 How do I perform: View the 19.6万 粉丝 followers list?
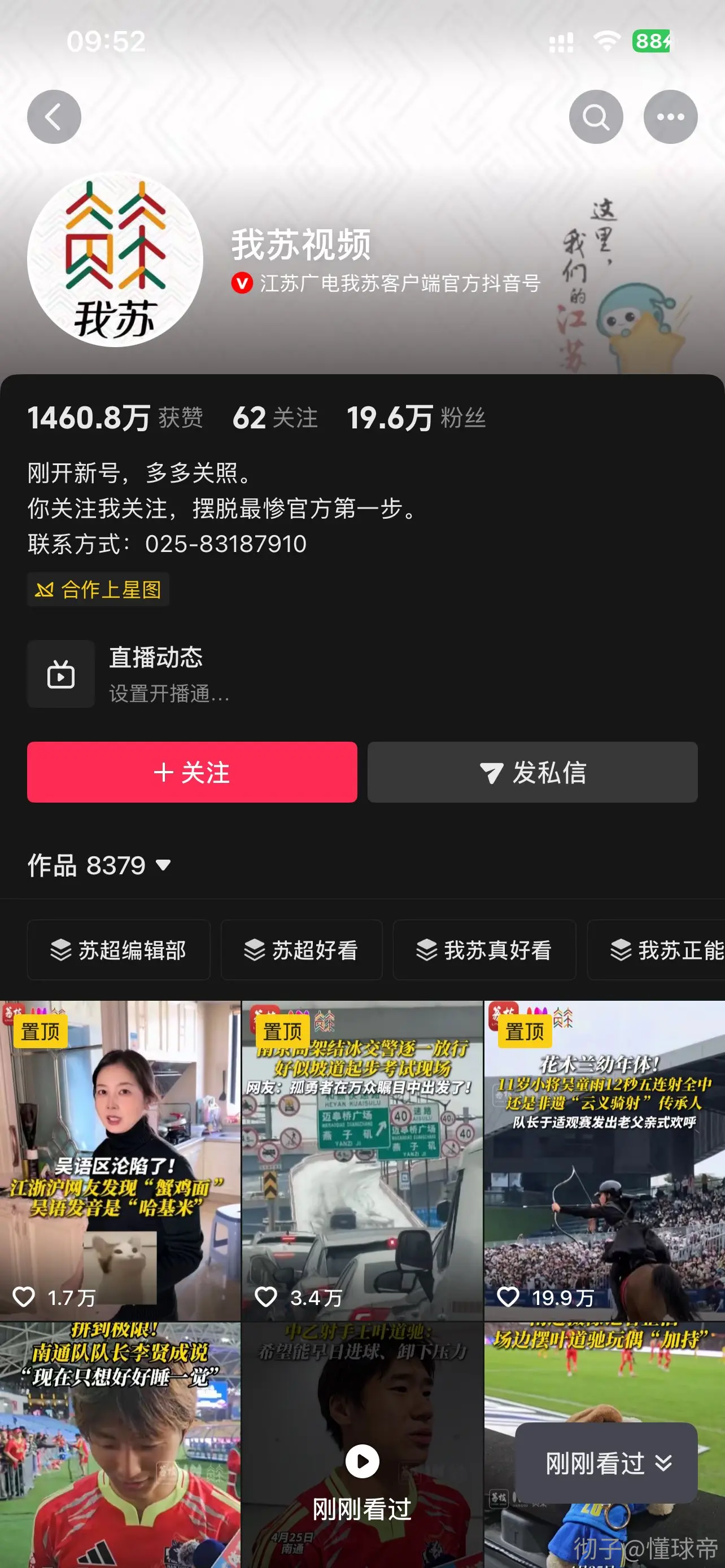coord(416,418)
